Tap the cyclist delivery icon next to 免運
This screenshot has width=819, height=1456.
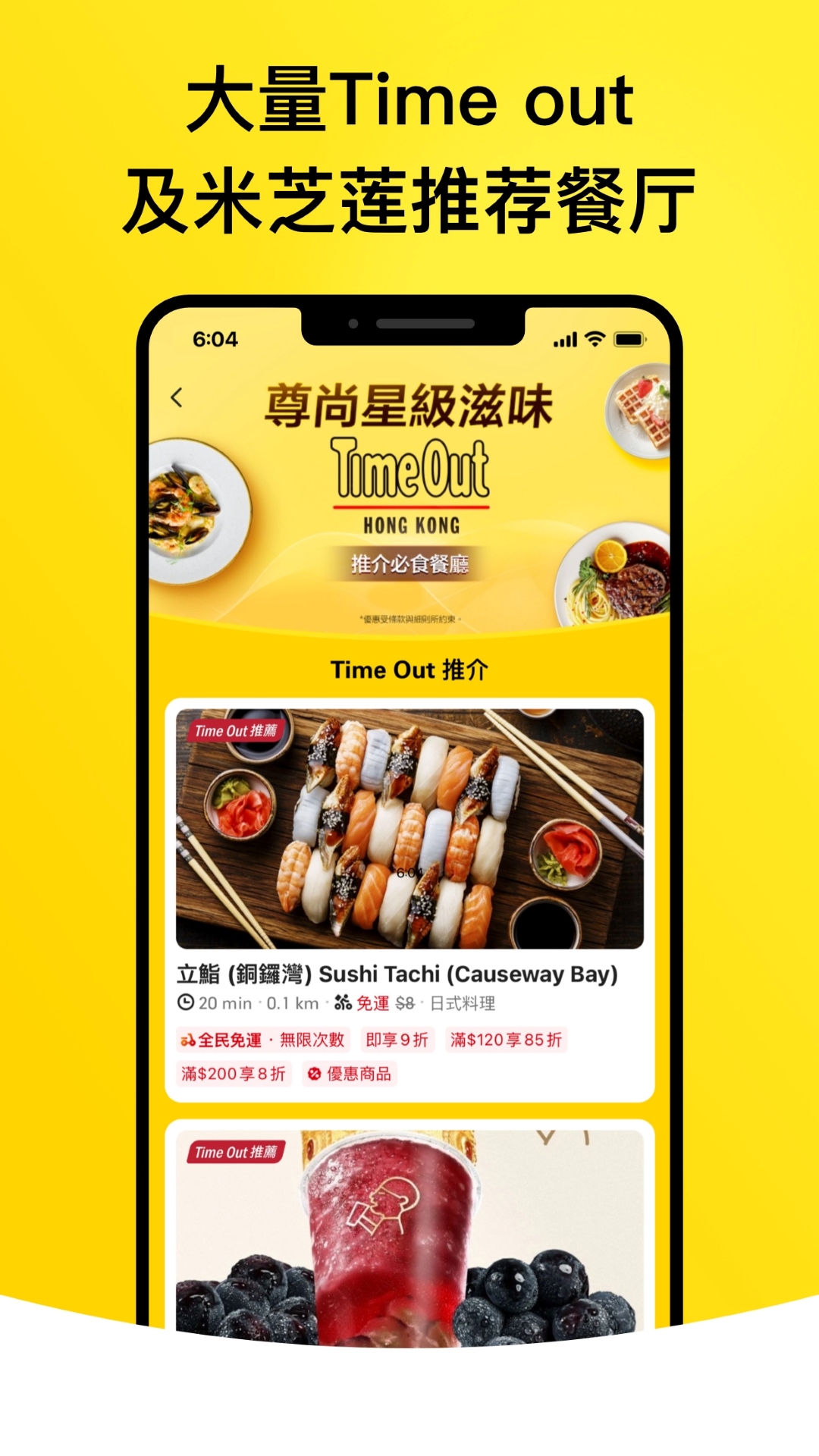(341, 1003)
